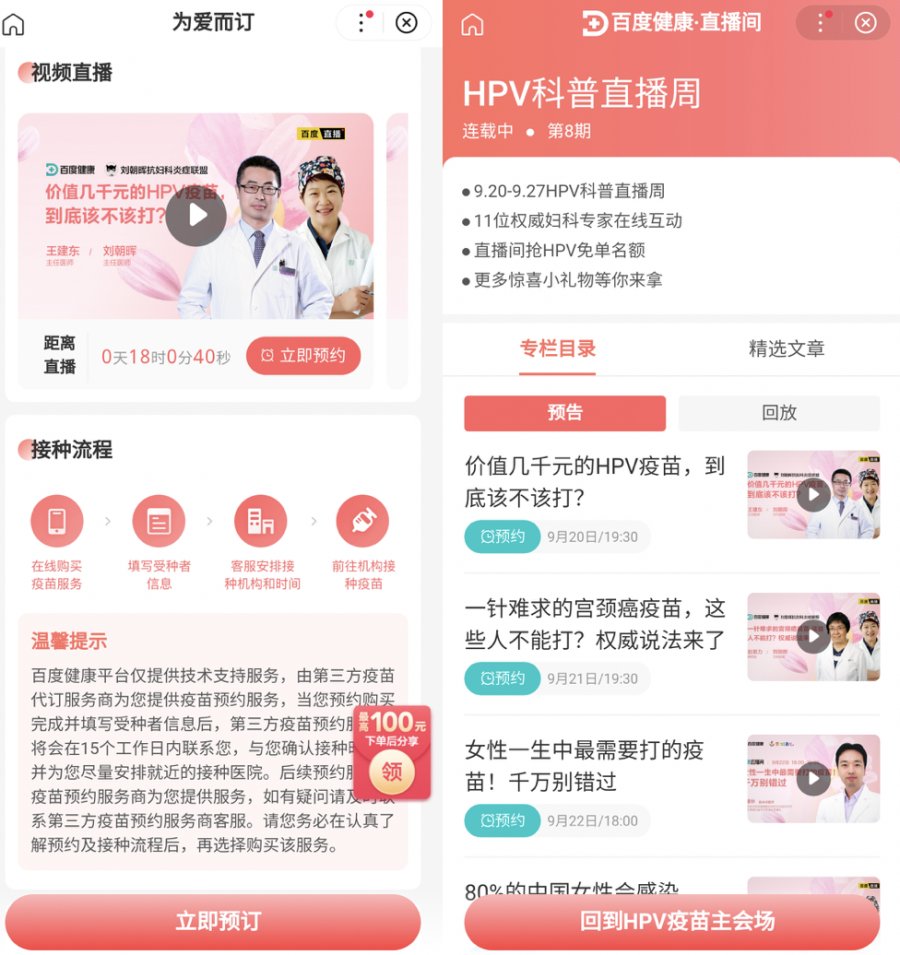Open the 一针难求的宫颈癌疫苗 video thumbnail

pyautogui.click(x=813, y=637)
